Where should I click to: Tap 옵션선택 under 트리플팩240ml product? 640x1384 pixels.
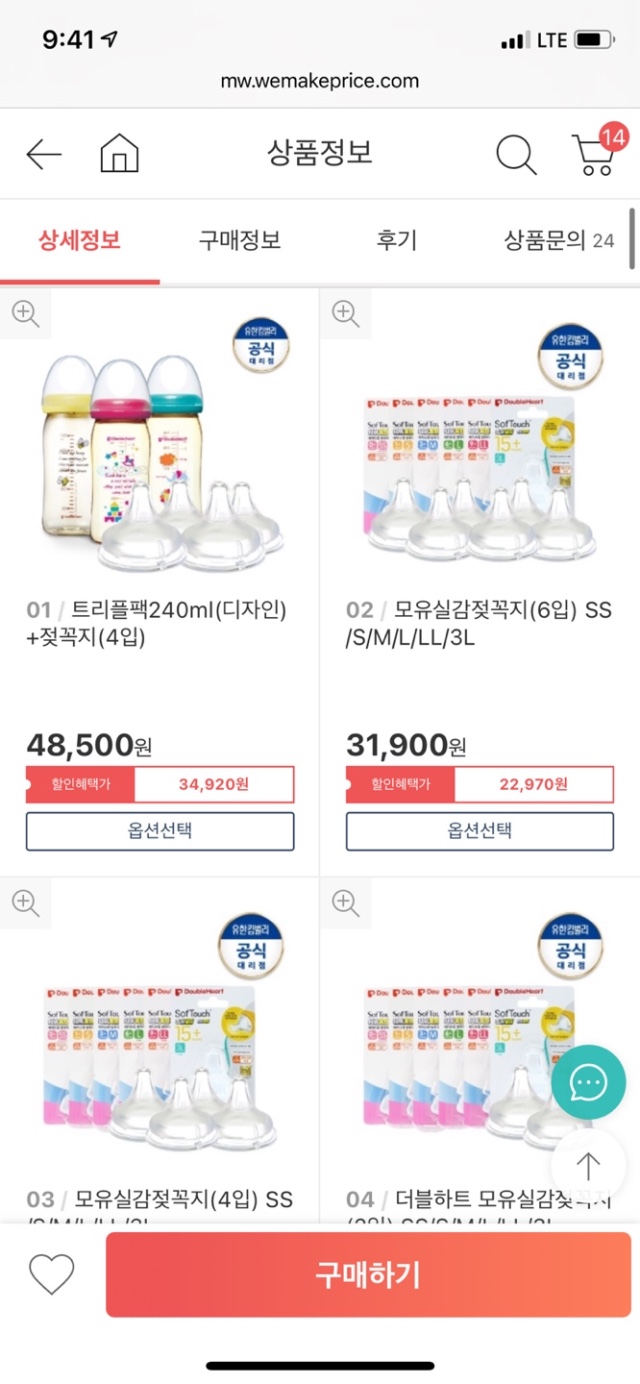pos(160,831)
